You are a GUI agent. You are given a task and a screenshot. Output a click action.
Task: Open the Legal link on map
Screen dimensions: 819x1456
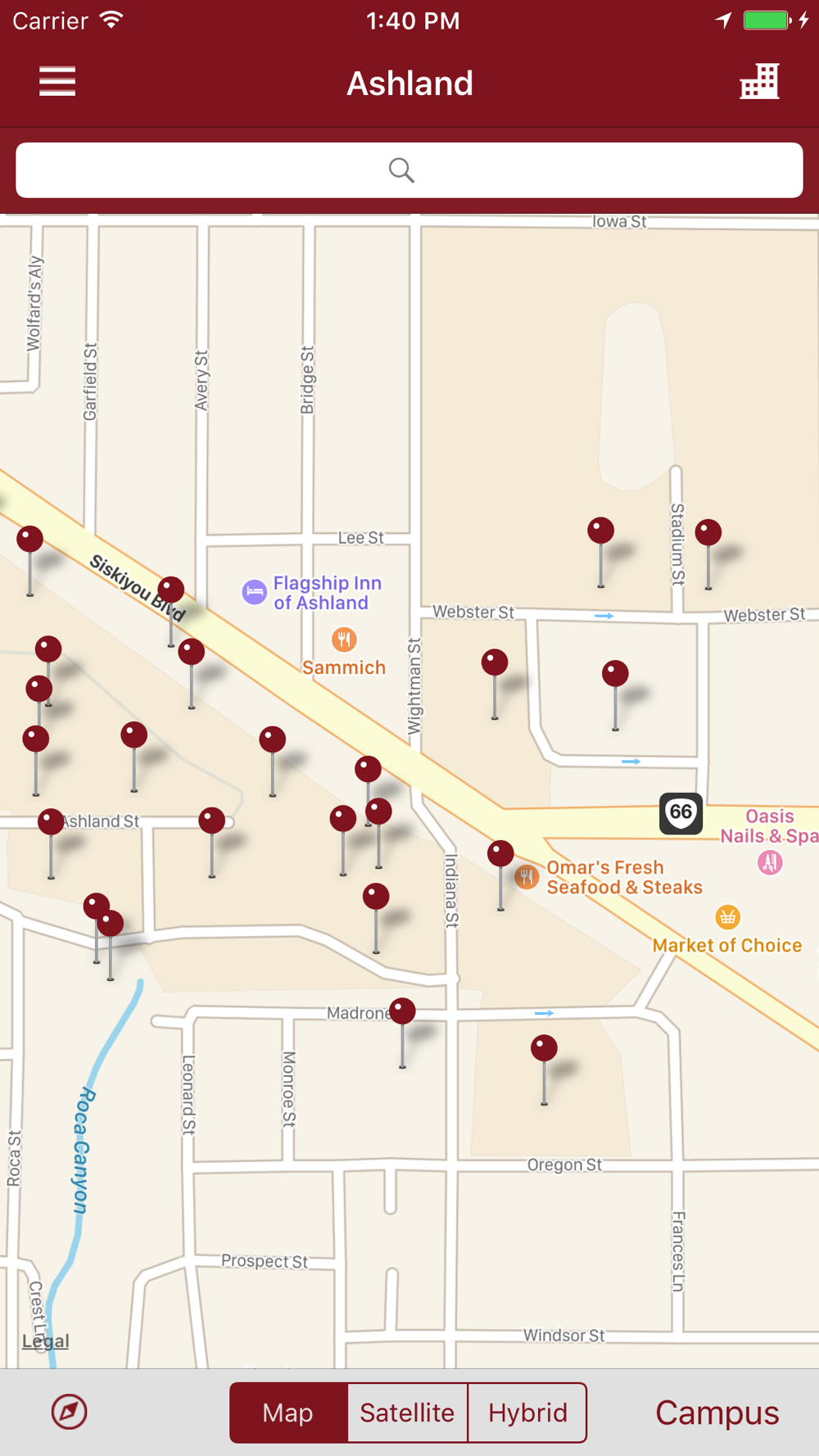pyautogui.click(x=46, y=1341)
